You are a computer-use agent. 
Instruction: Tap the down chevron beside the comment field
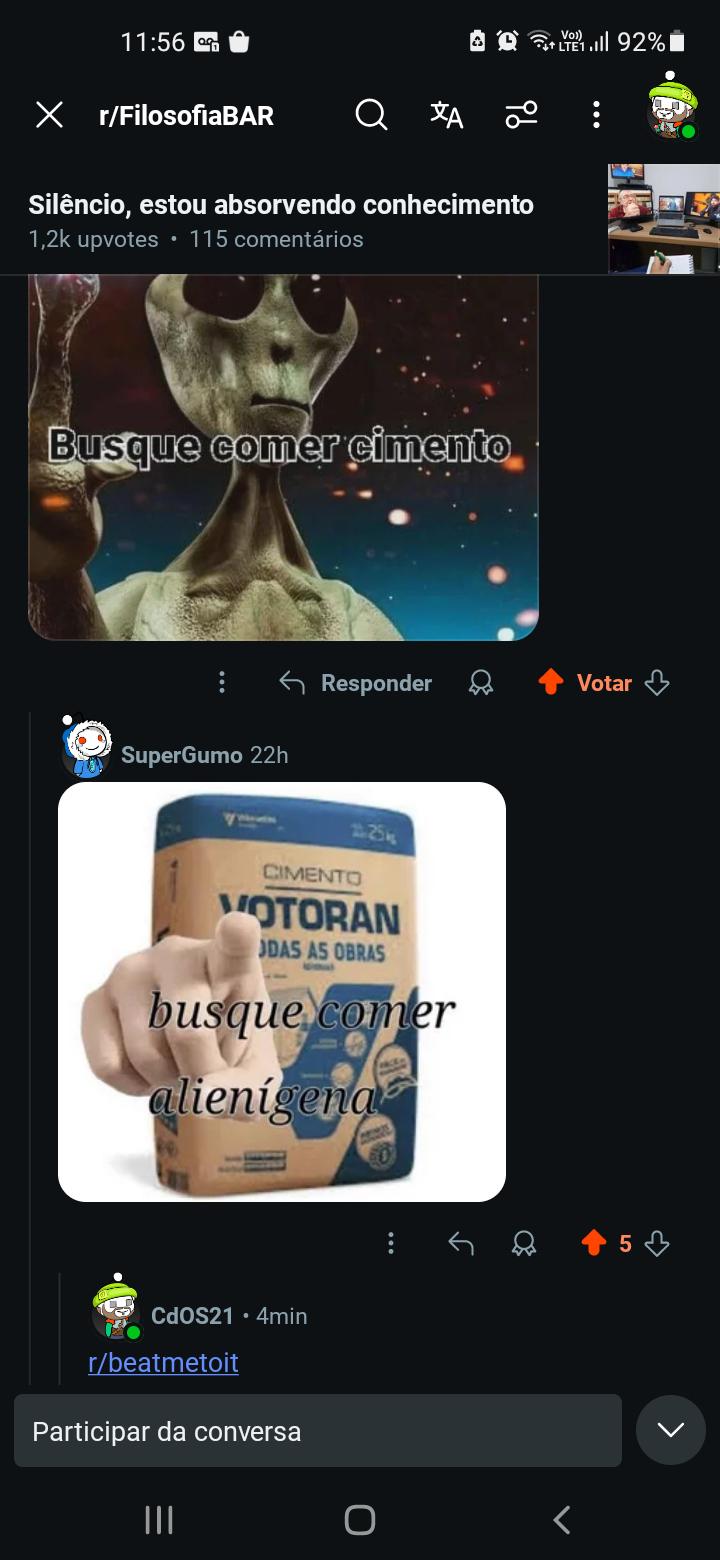671,1430
